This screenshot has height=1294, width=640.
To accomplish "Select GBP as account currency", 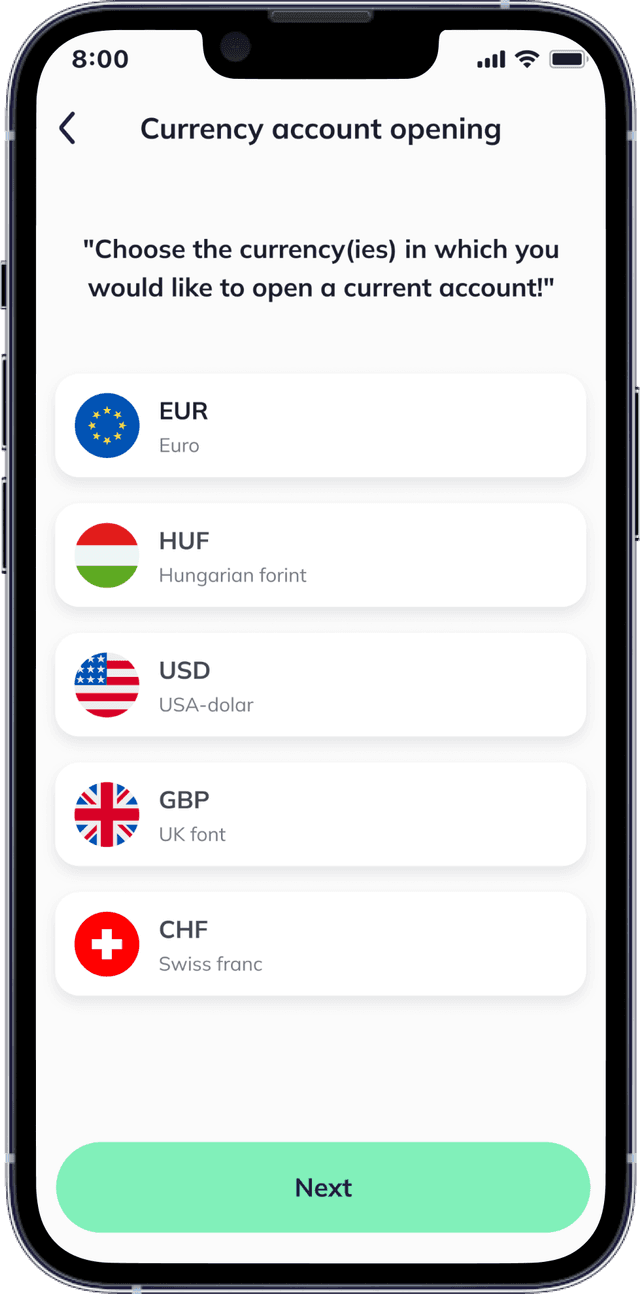I will click(x=320, y=815).
